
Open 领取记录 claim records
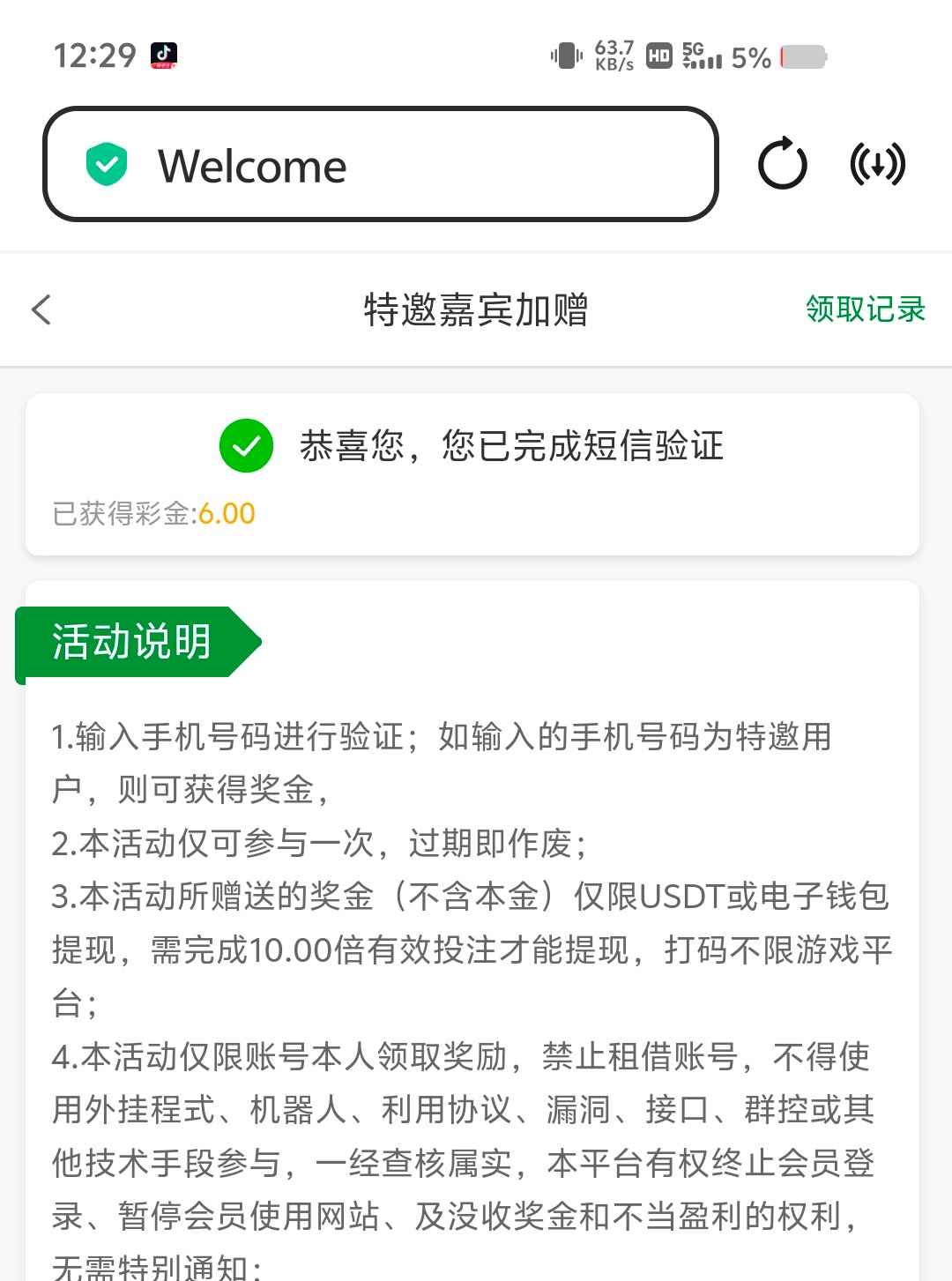[x=865, y=309]
